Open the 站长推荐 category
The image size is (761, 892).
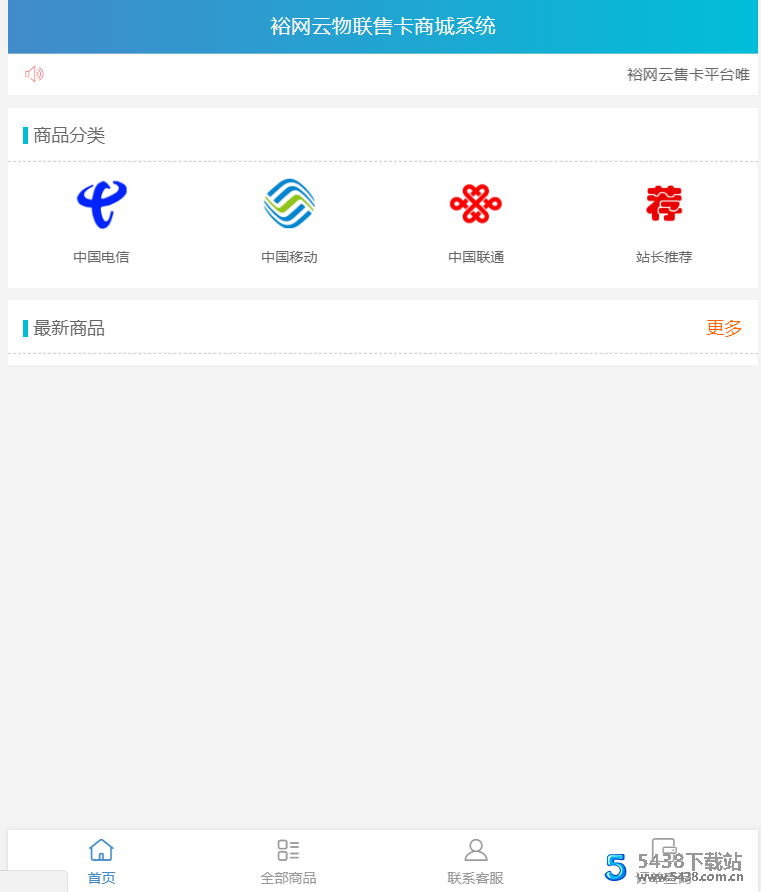click(664, 220)
